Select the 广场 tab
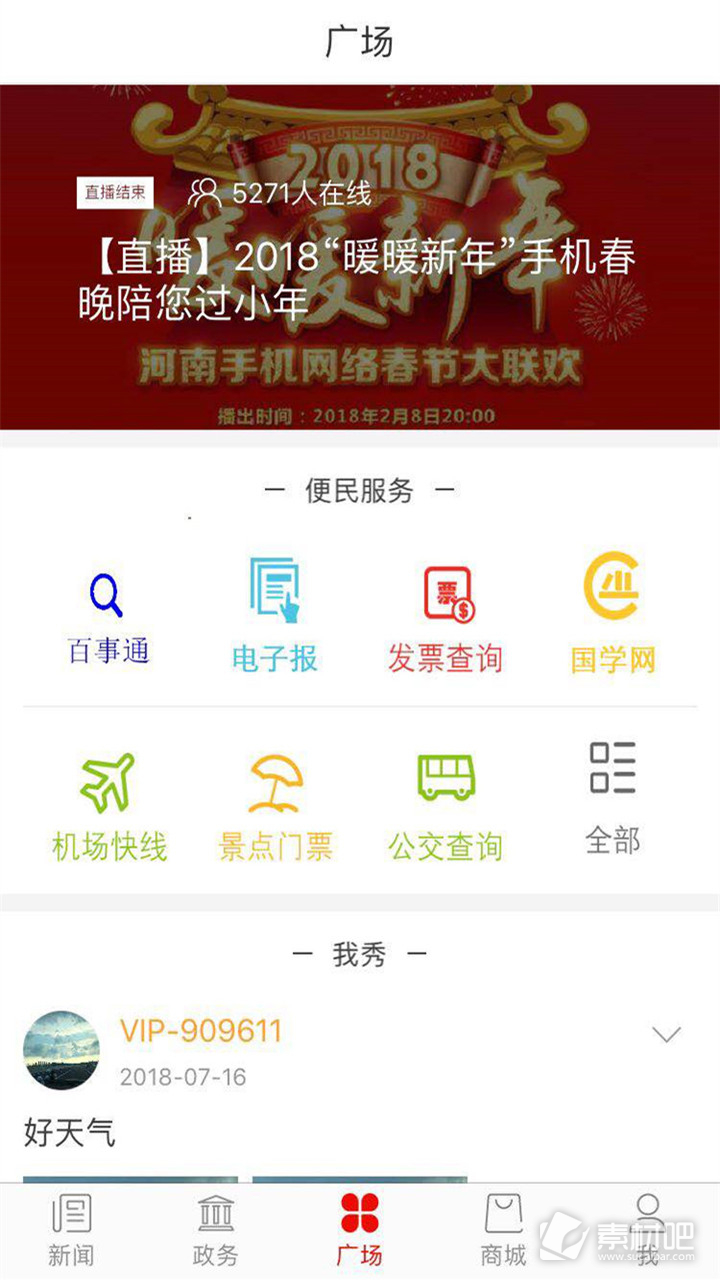 [x=359, y=1231]
